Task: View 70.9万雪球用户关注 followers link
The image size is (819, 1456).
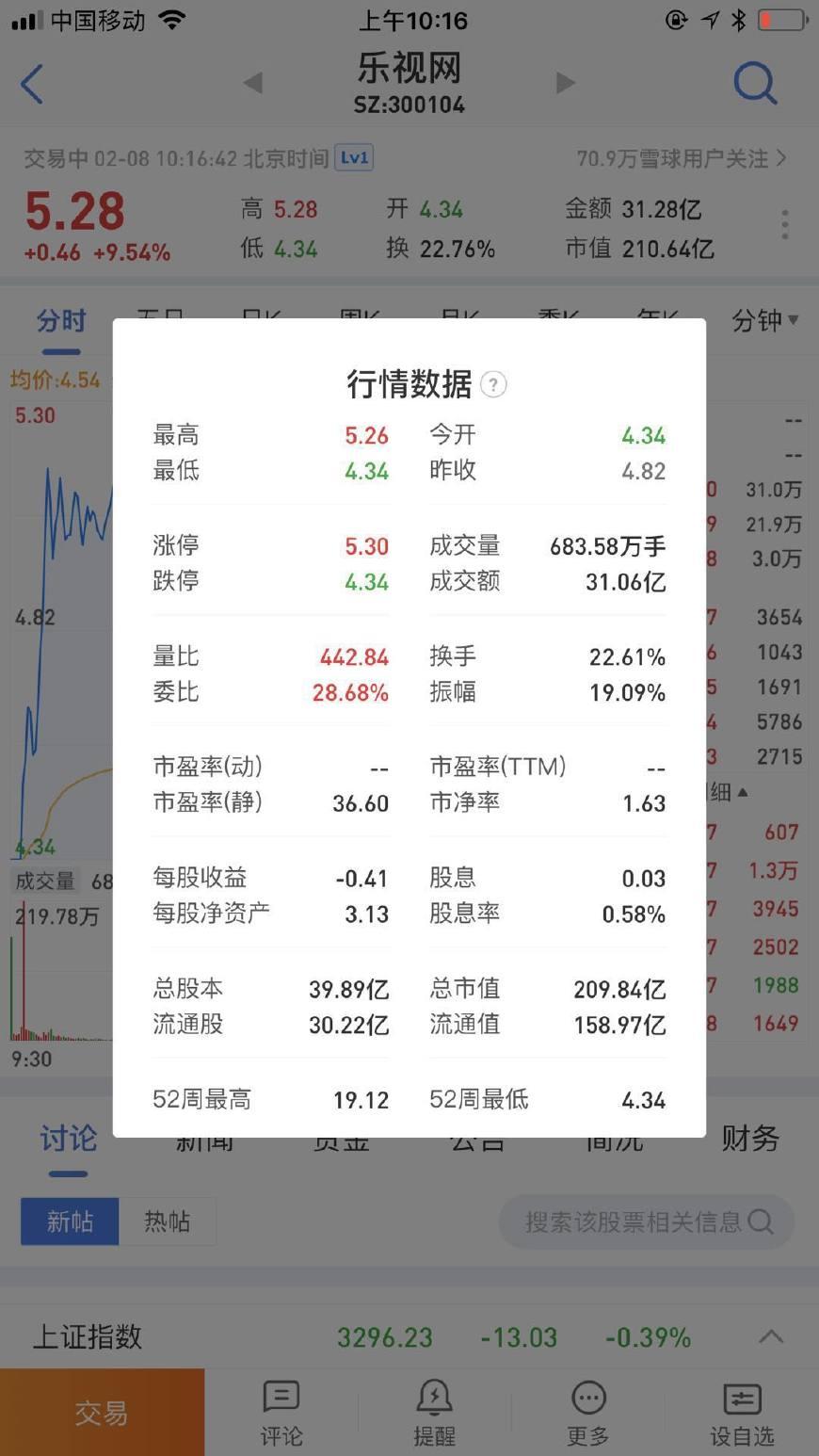Action: [x=681, y=159]
